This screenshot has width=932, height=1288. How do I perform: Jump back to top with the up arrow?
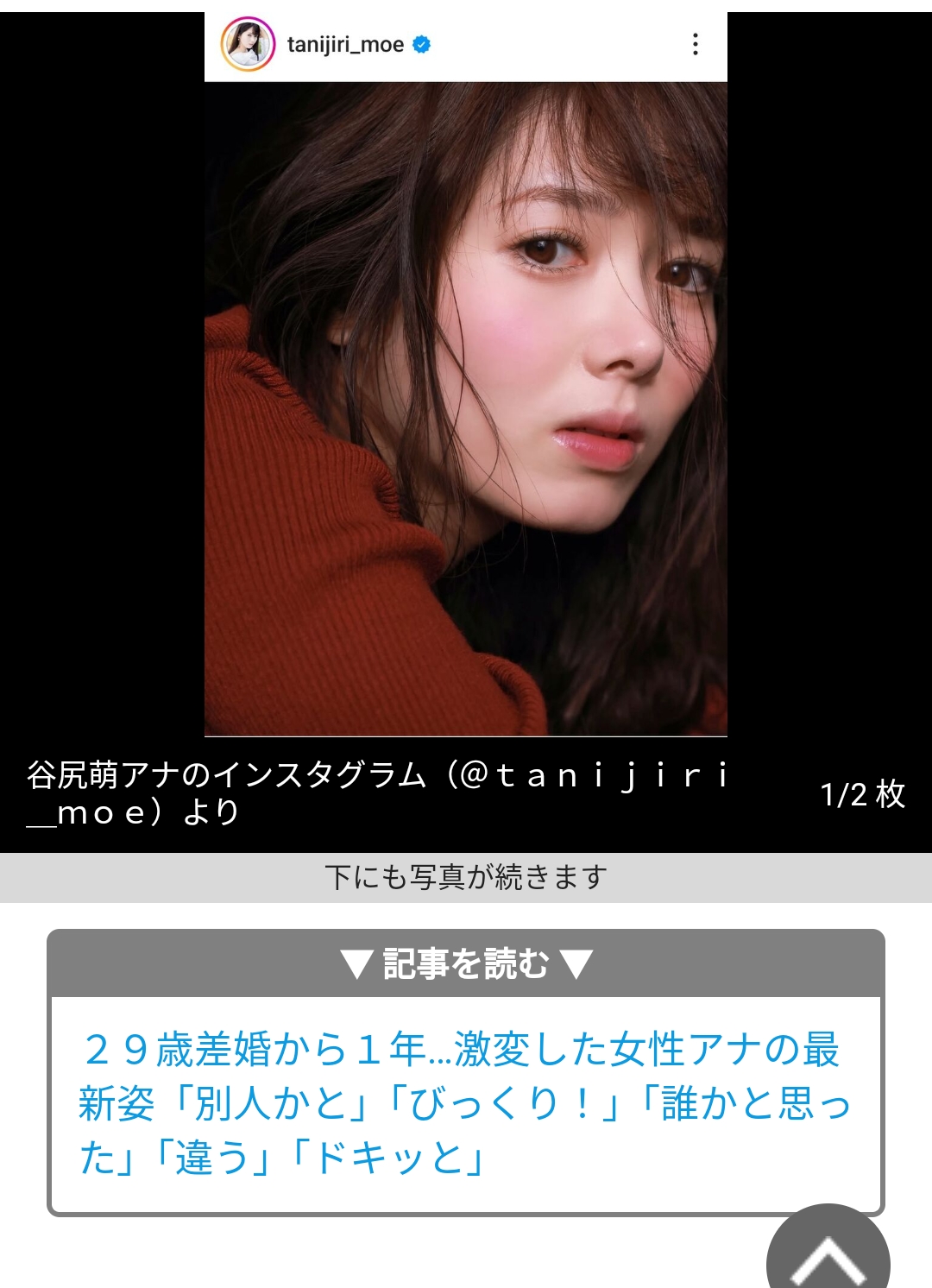click(828, 1254)
